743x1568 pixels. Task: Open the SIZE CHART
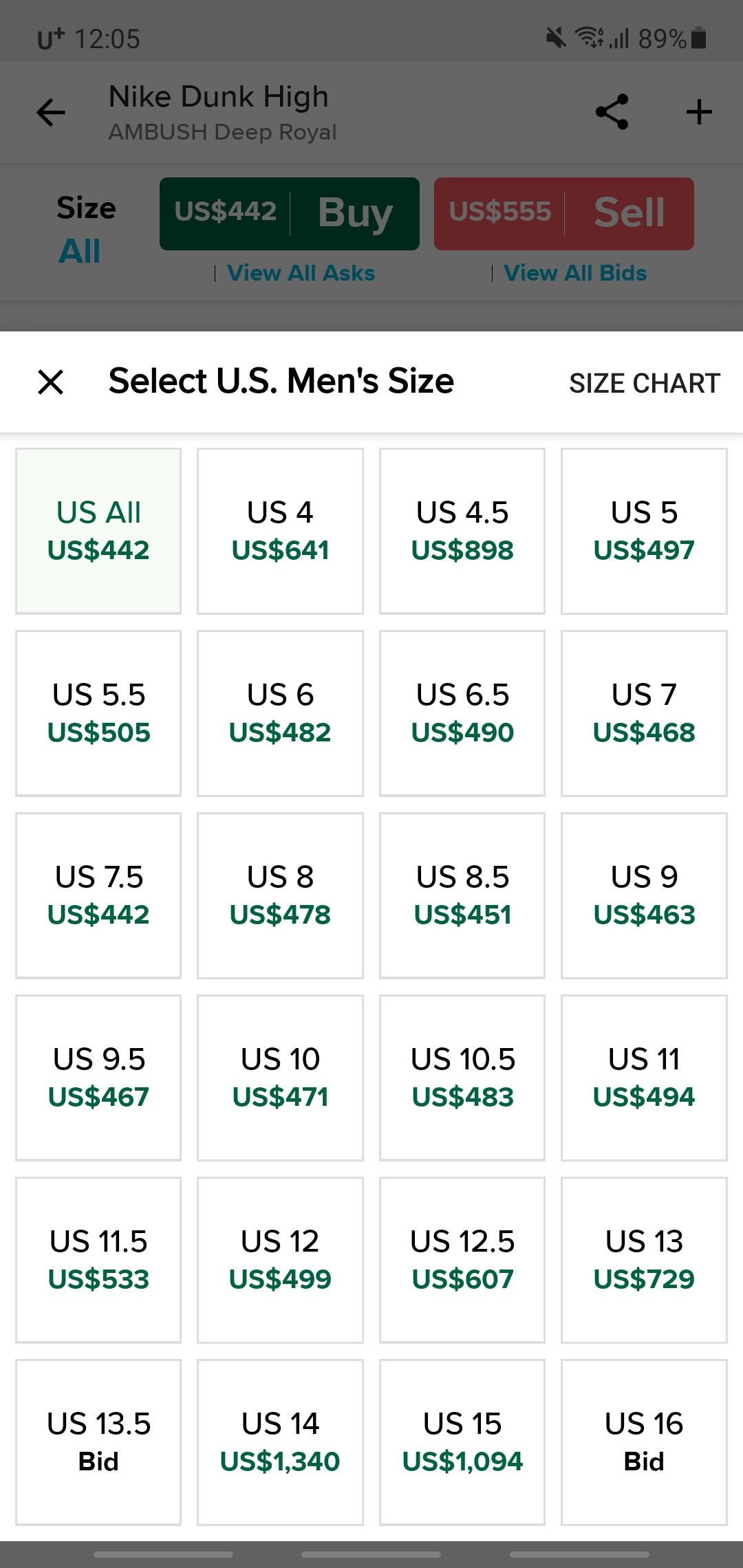click(x=644, y=383)
